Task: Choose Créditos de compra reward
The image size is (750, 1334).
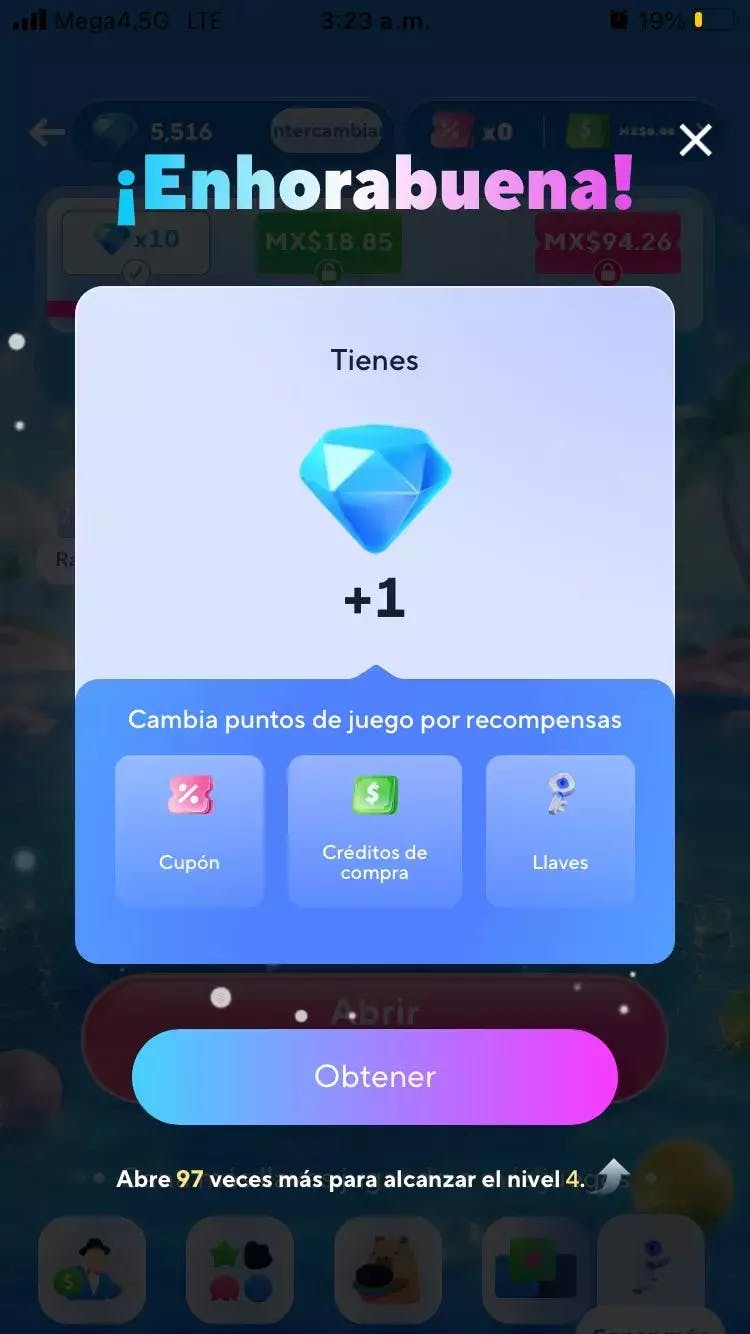Action: tap(375, 830)
